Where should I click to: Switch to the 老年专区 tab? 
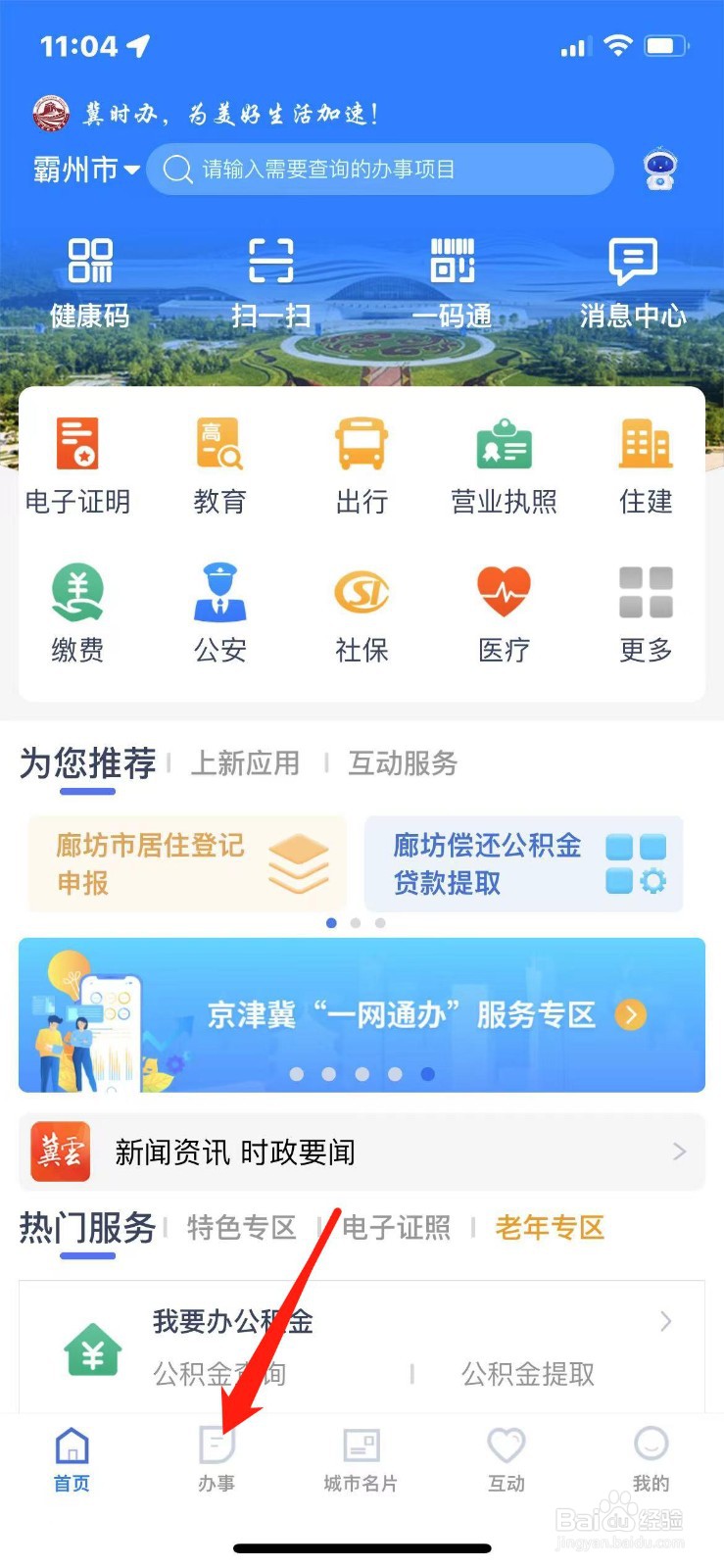[x=549, y=1228]
